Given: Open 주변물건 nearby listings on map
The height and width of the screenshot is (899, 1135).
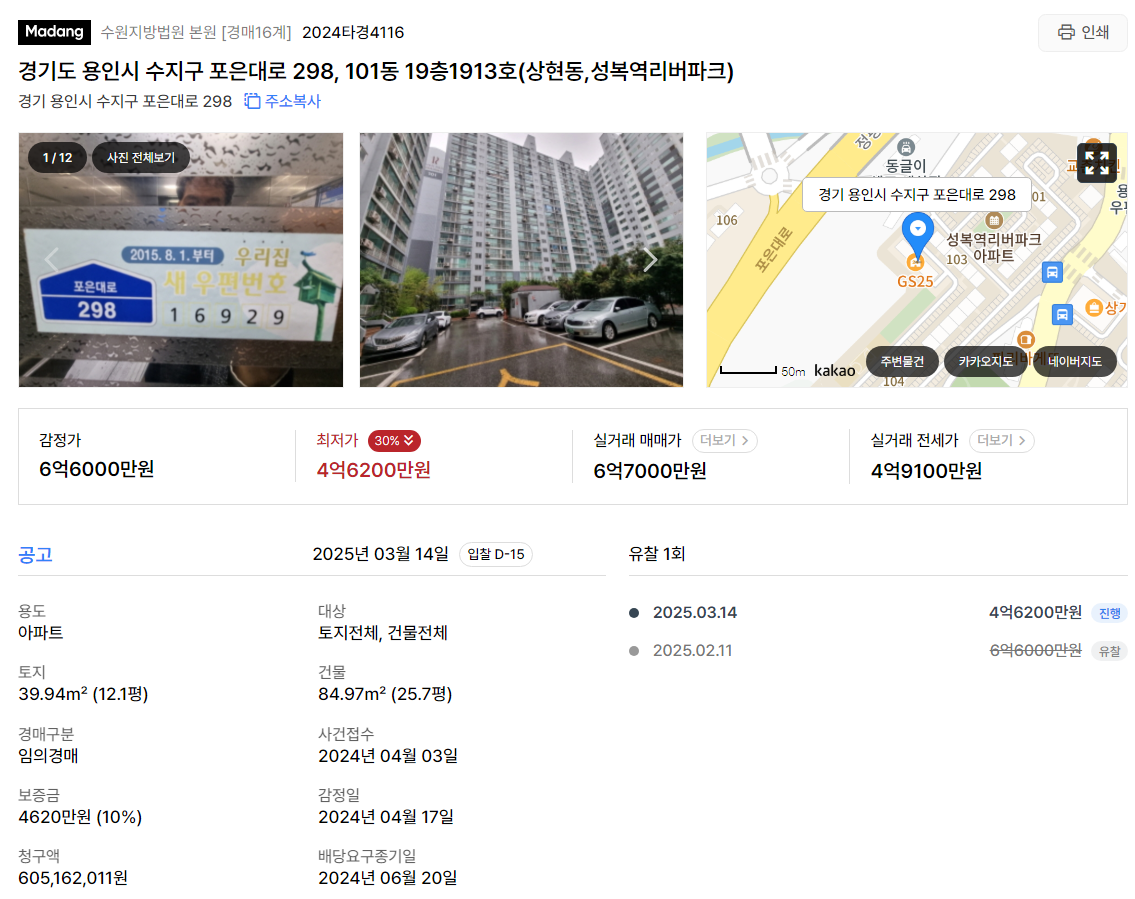Looking at the screenshot, I should (x=902, y=361).
